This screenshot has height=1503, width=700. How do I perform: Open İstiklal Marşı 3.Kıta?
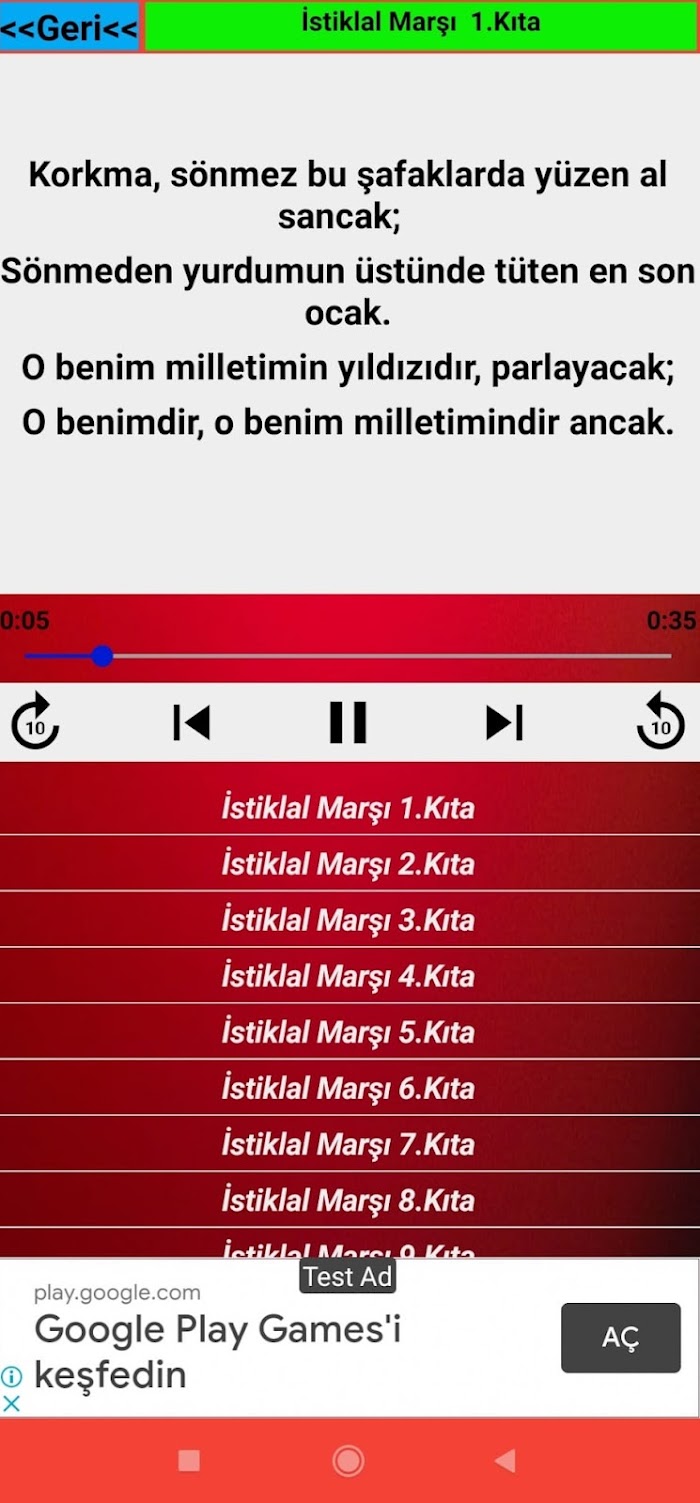click(x=348, y=920)
